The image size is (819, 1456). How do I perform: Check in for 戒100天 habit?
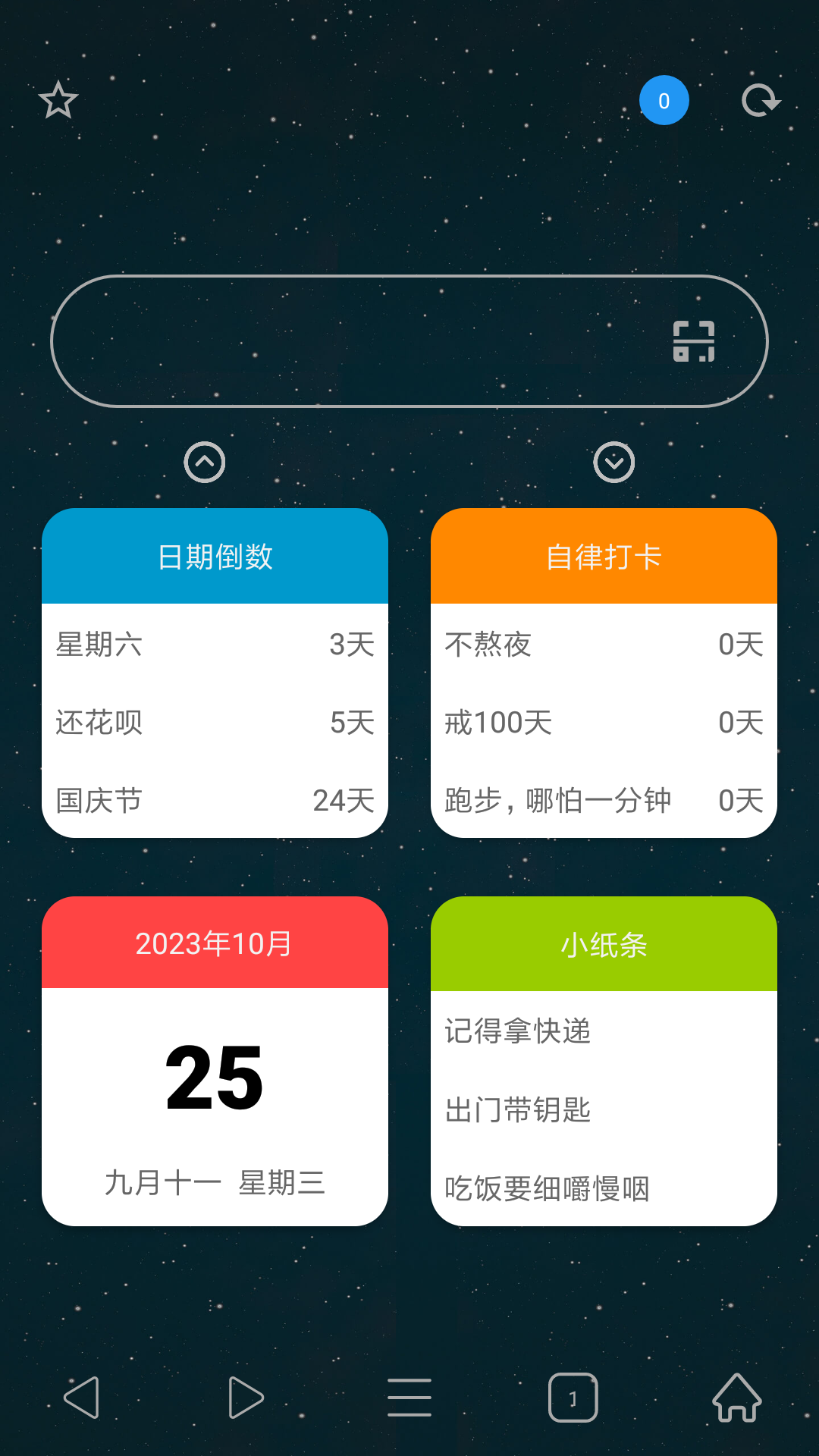pos(603,723)
